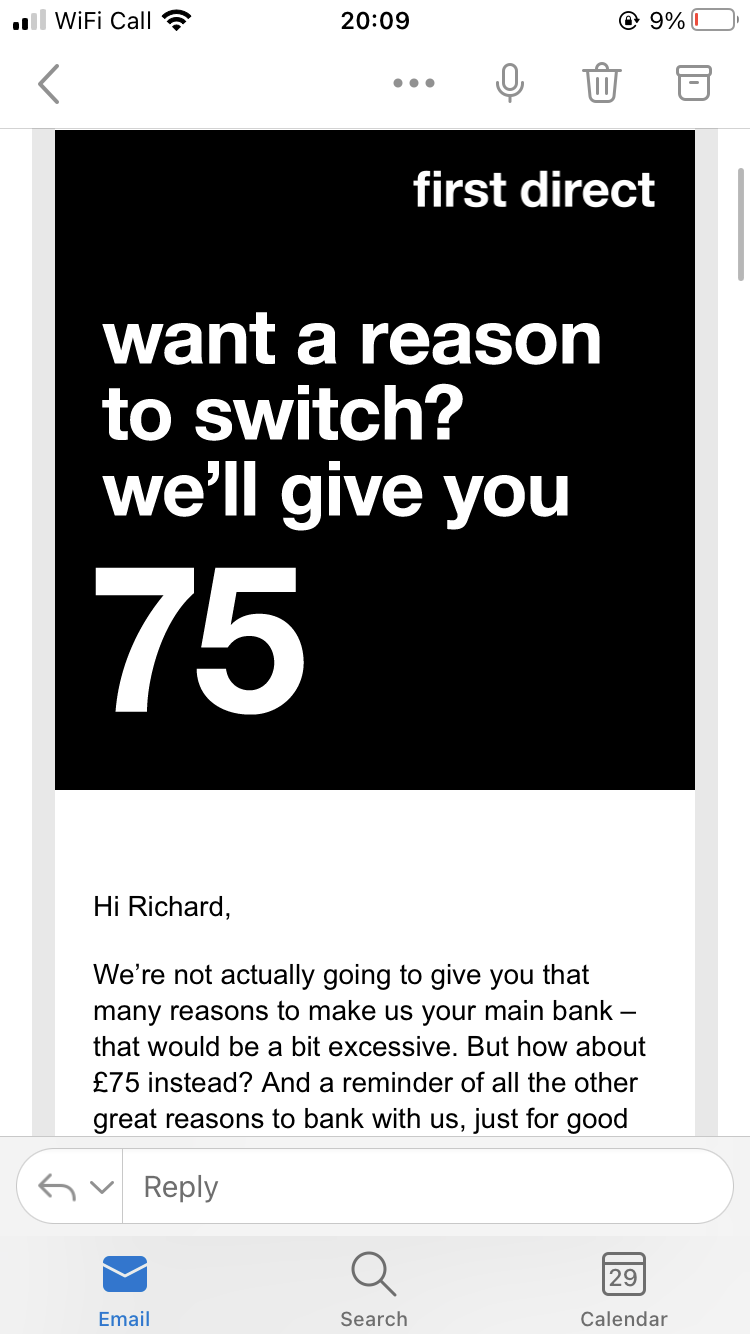Tap the reply arrow button
The width and height of the screenshot is (750, 1334).
[57, 1187]
